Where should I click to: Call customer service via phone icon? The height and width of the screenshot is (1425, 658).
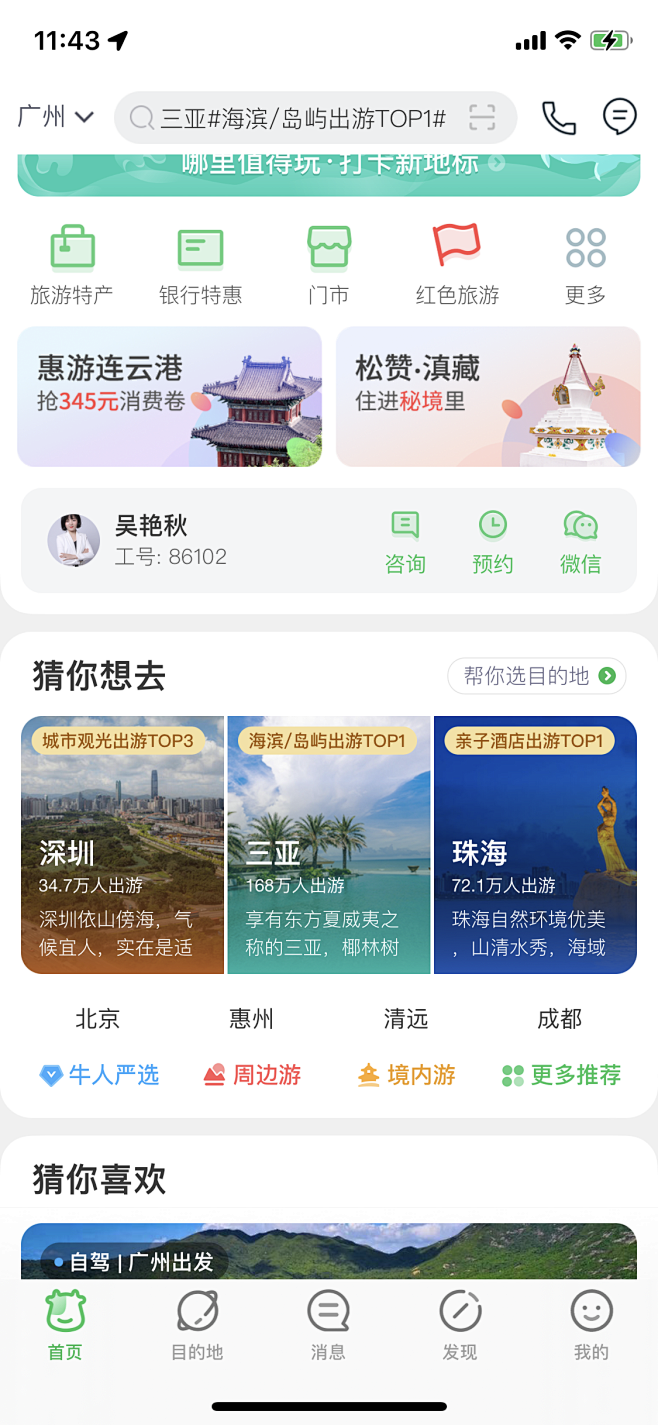(x=558, y=118)
